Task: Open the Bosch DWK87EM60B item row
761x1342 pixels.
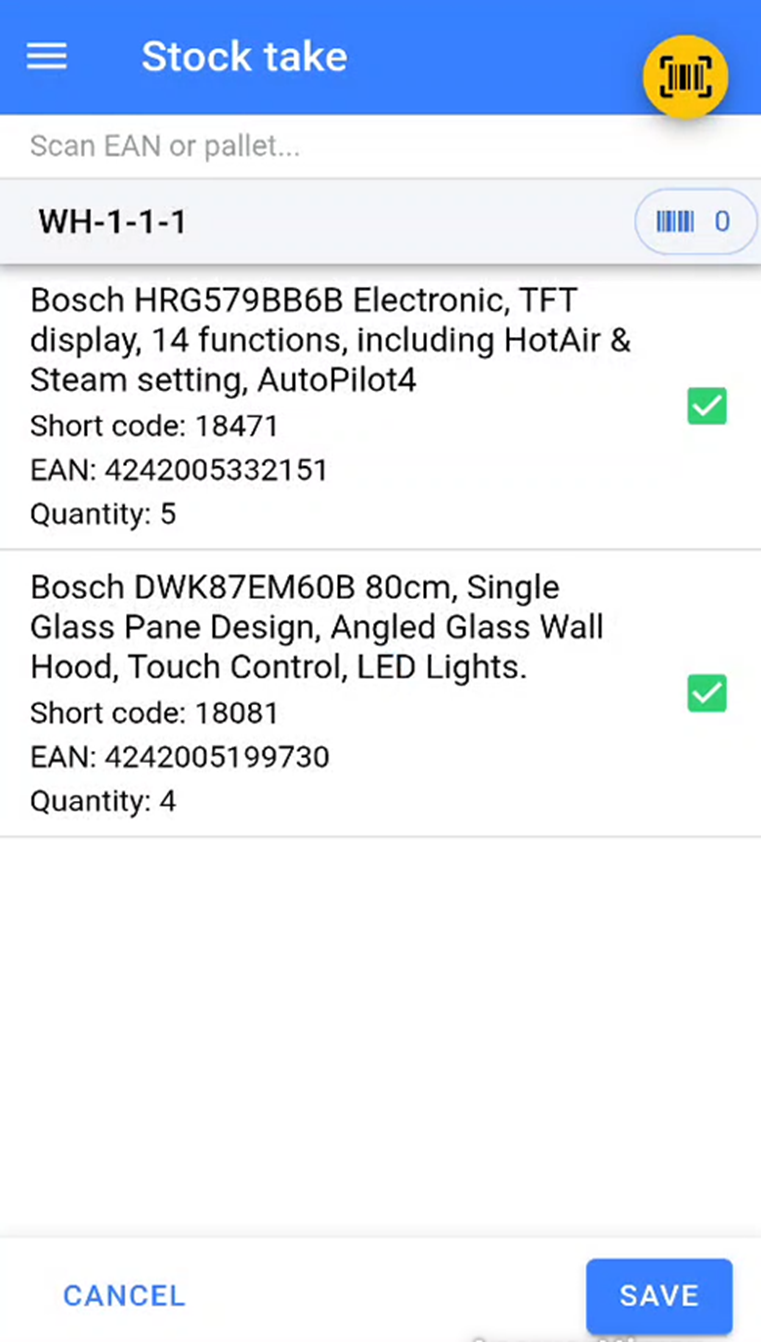Action: [x=330, y=693]
